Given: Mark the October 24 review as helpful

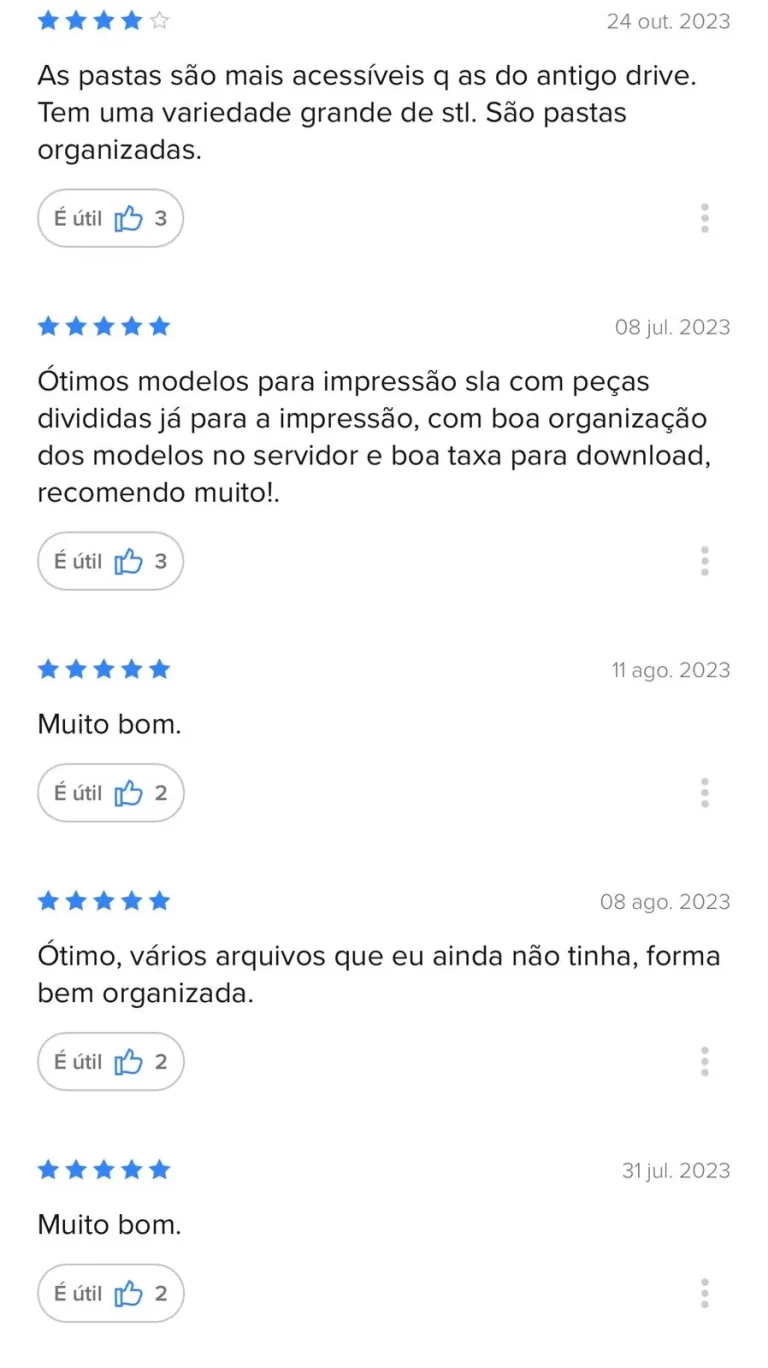Looking at the screenshot, I should click(x=110, y=218).
